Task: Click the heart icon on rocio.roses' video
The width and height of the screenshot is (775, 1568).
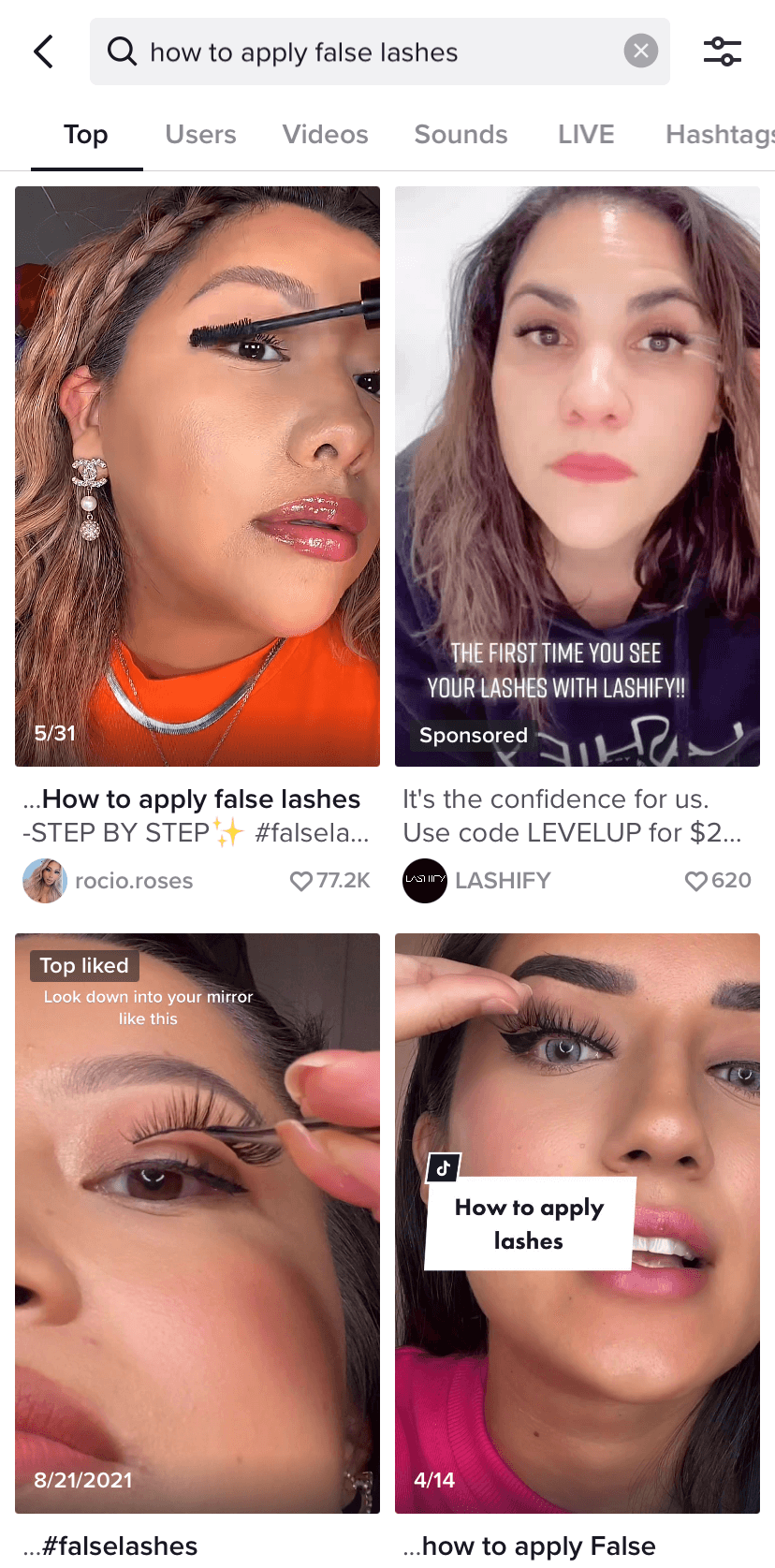Action: [301, 880]
